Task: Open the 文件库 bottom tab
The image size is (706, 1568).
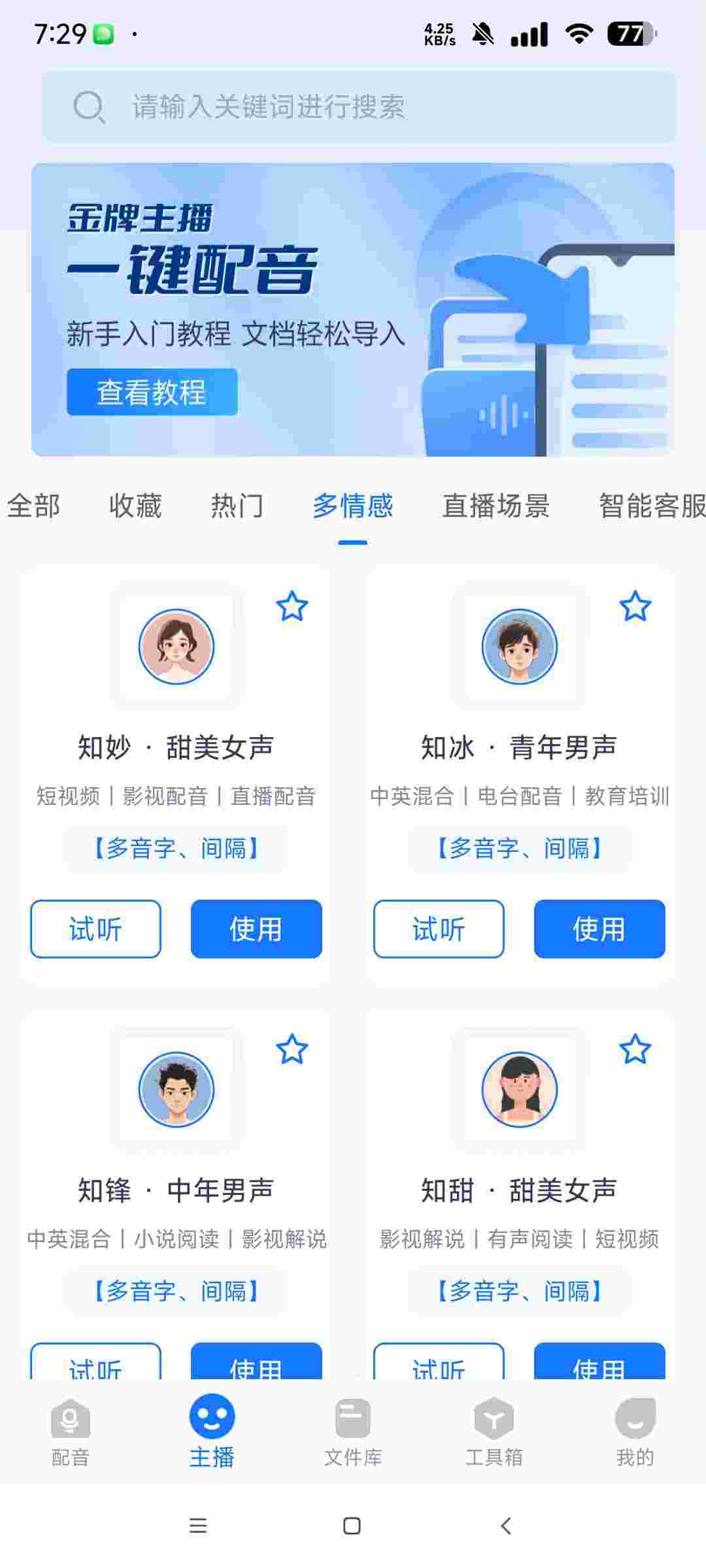Action: tap(353, 1432)
